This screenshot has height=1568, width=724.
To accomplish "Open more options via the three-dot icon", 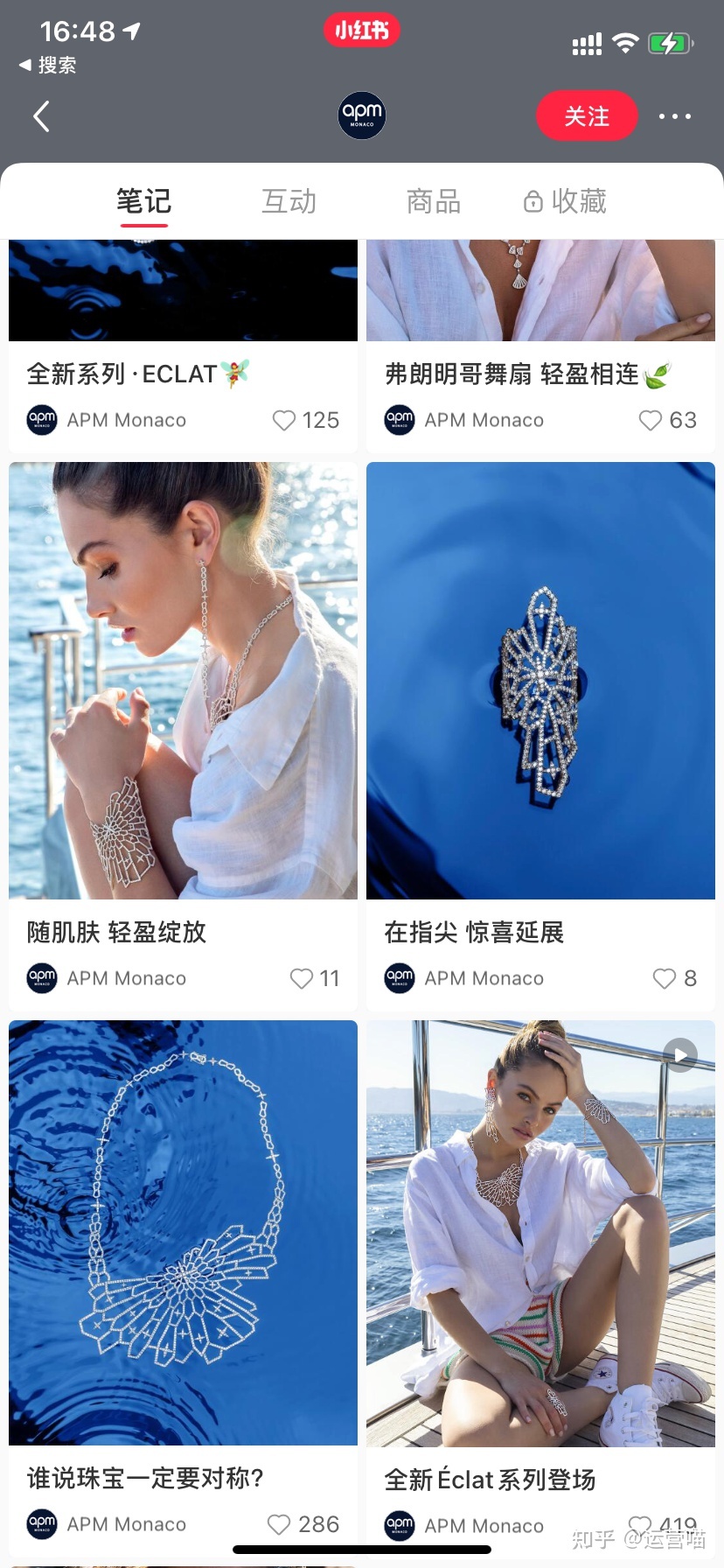I will point(674,115).
